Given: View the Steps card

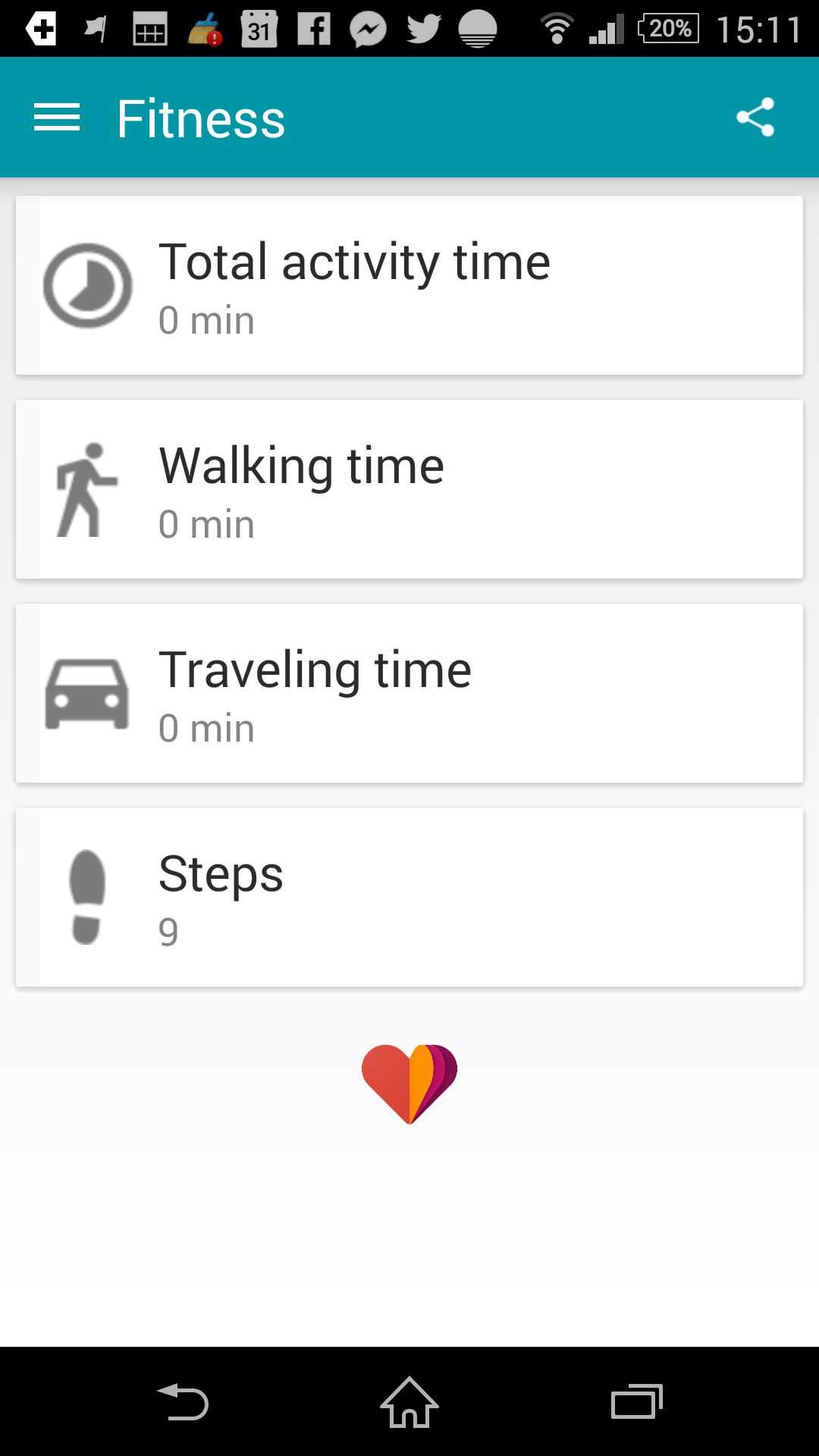Looking at the screenshot, I should coord(409,897).
